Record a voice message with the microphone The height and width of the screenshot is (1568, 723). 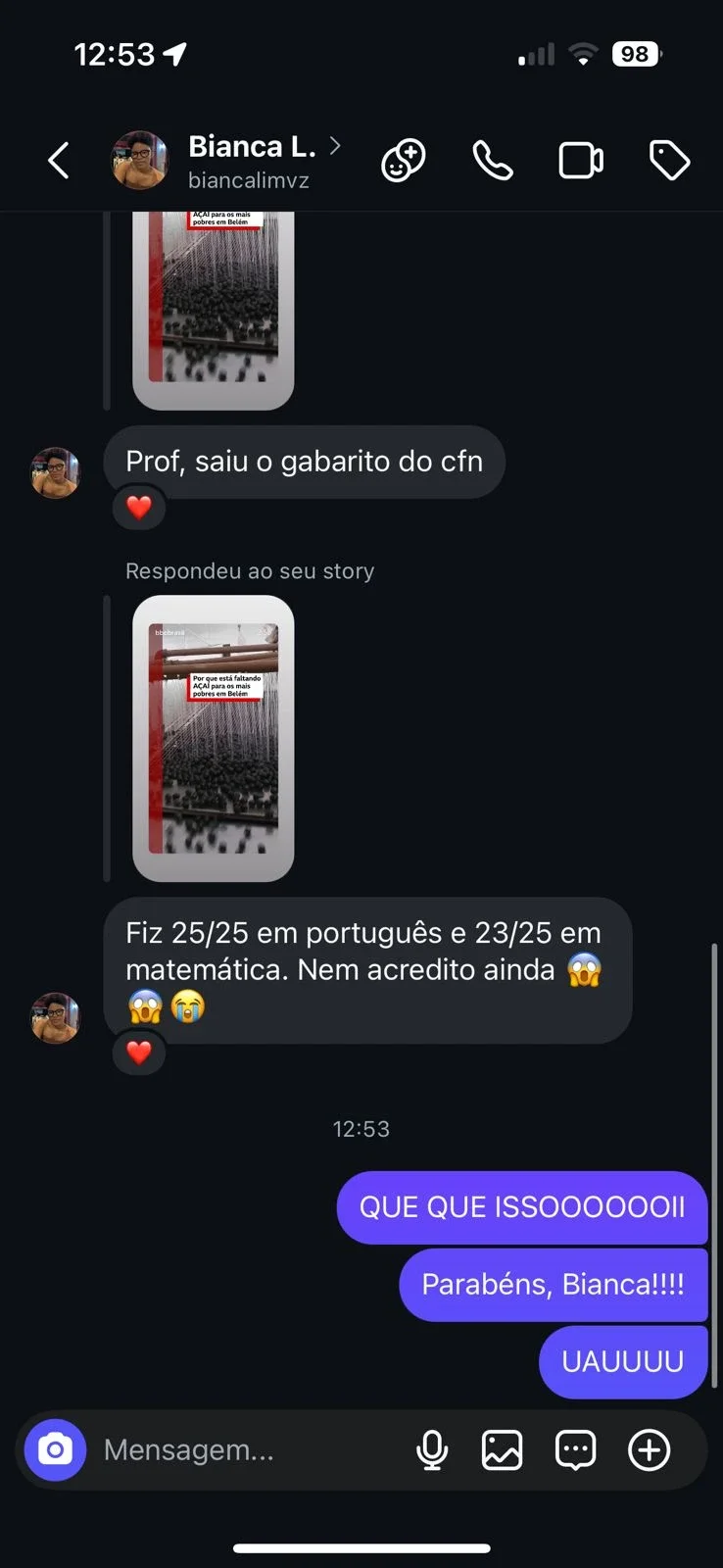coord(432,1449)
